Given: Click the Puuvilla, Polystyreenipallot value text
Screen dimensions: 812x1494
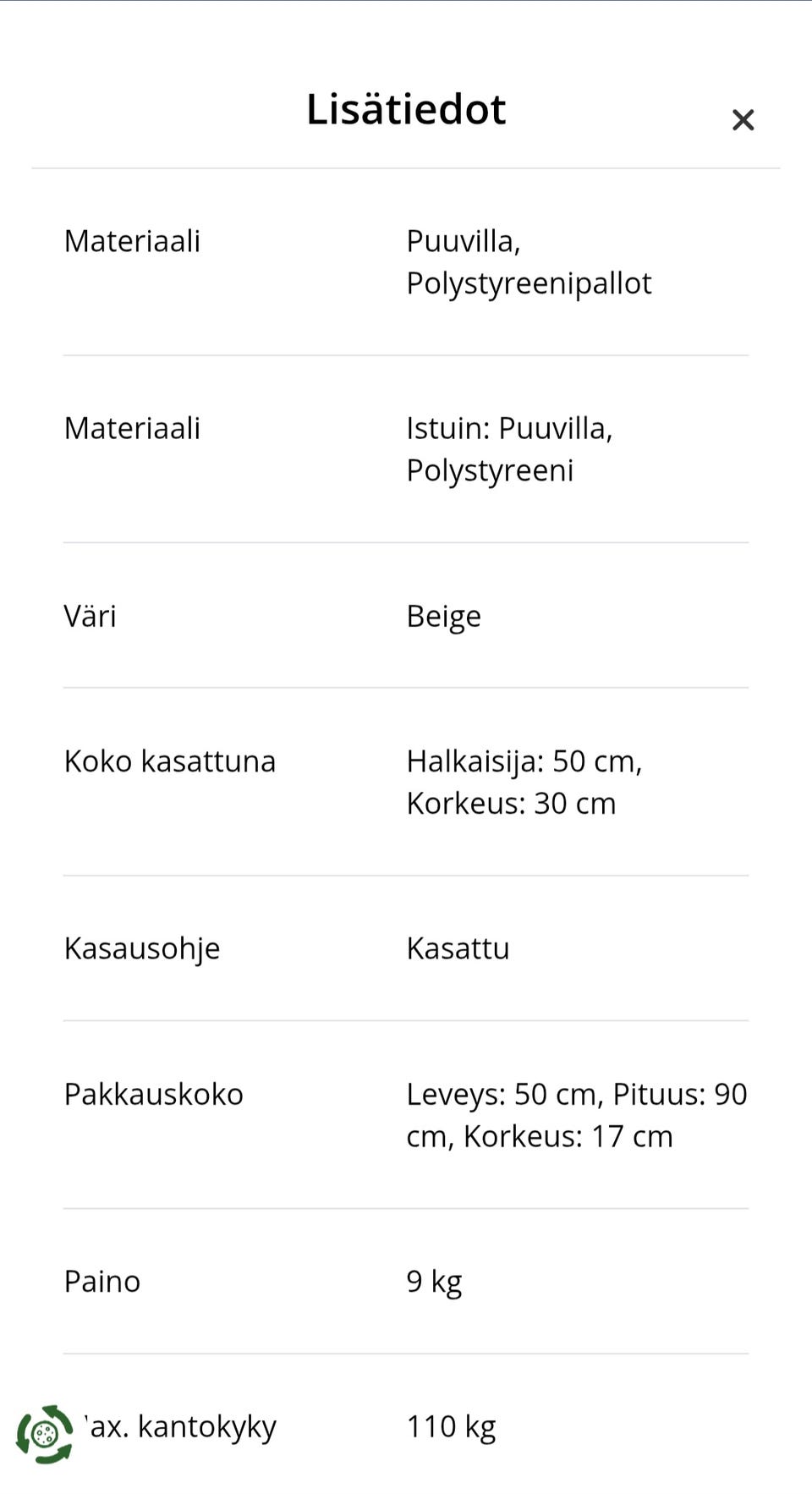Looking at the screenshot, I should pyautogui.click(x=529, y=262).
